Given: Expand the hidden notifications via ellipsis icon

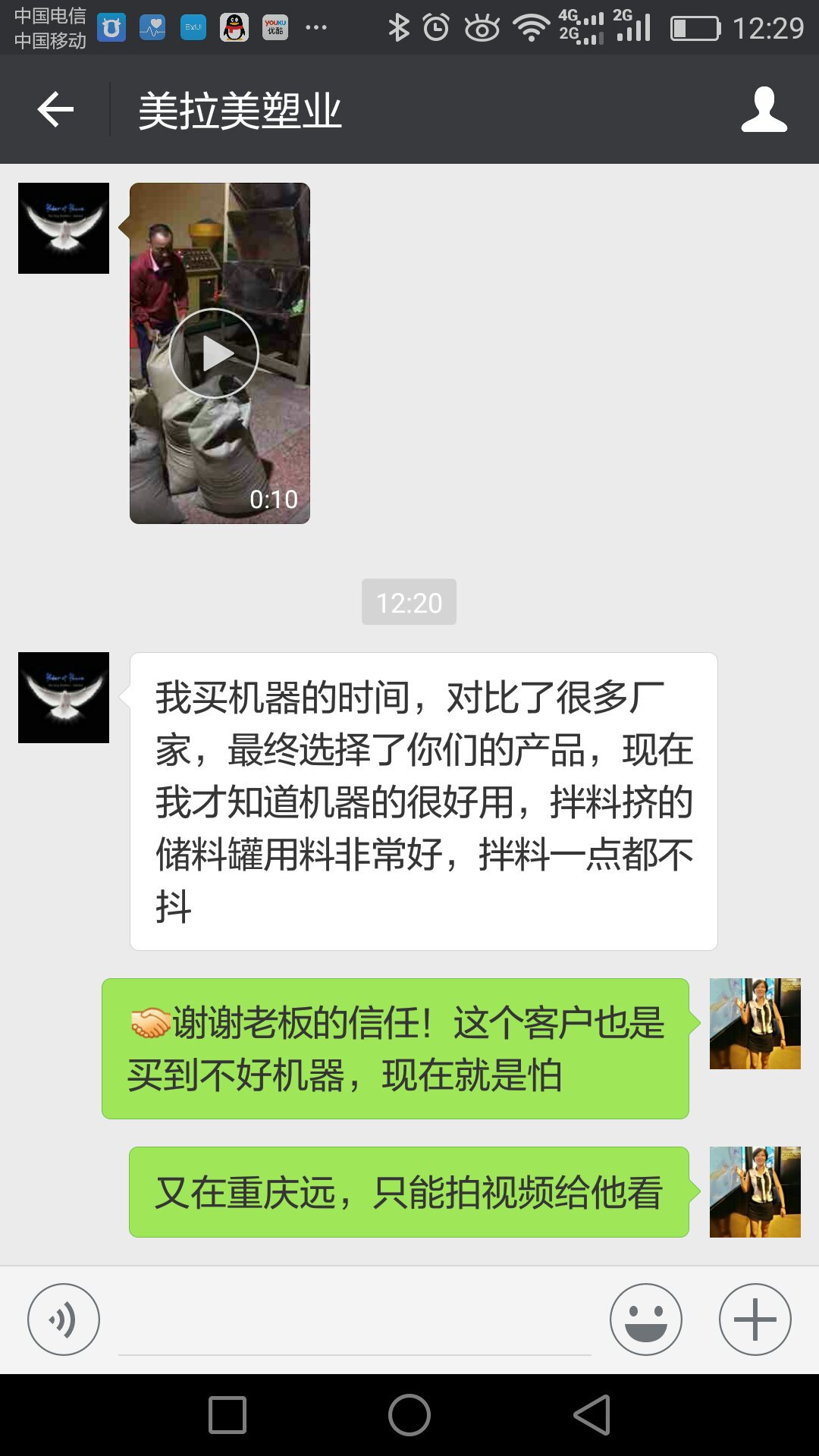Looking at the screenshot, I should [315, 26].
